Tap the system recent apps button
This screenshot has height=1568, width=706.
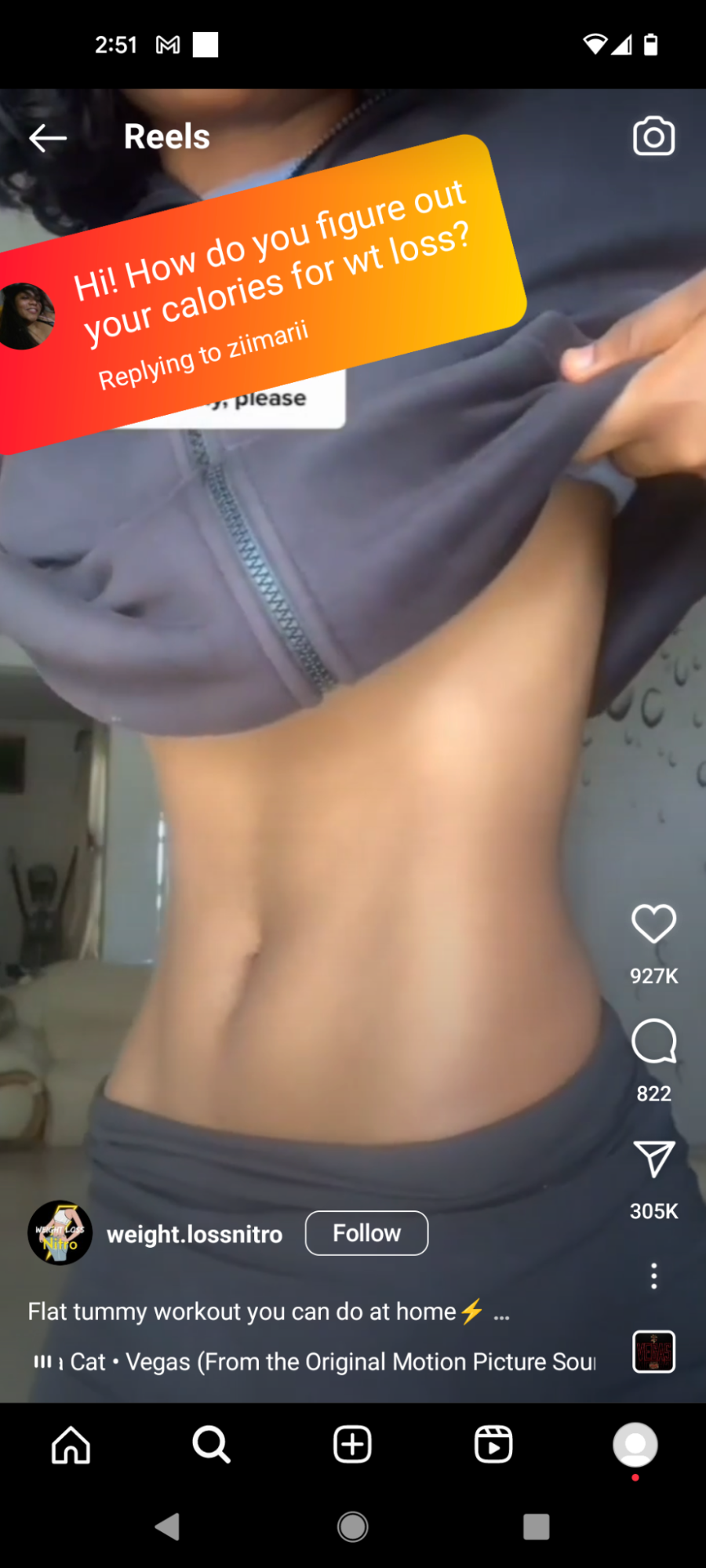(537, 1526)
